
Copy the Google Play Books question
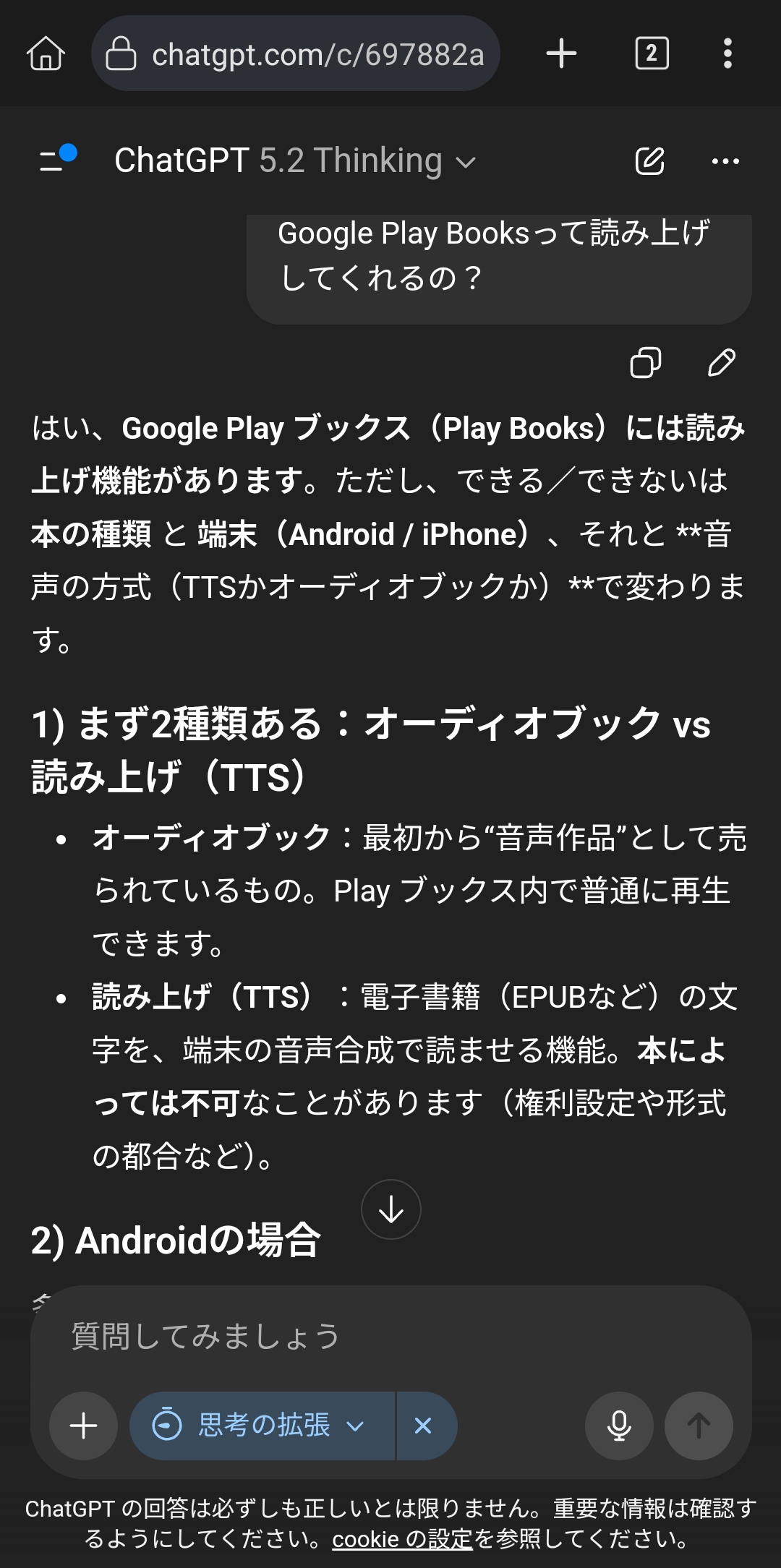645,362
